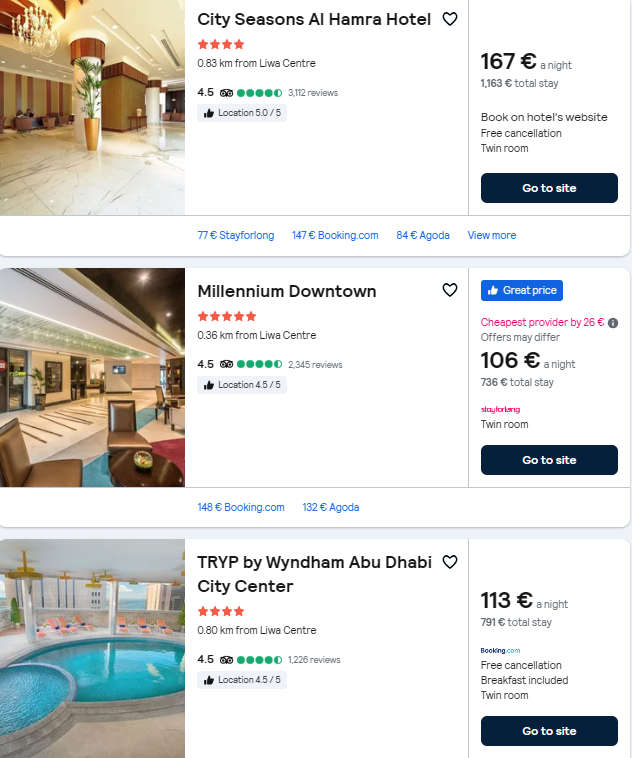This screenshot has width=632, height=758.
Task: Open the 84 € Agoda offer
Action: pos(423,235)
